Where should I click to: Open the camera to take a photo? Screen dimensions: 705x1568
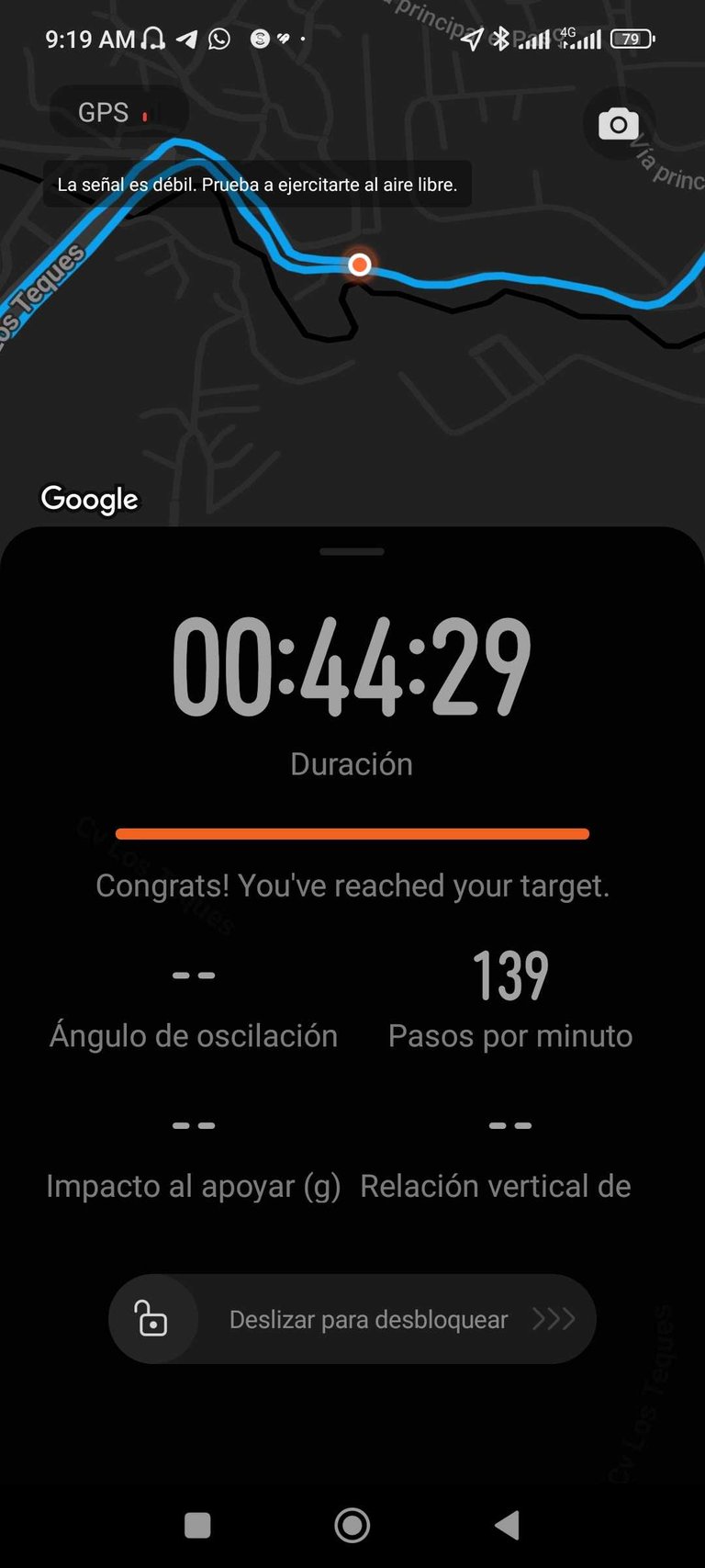[x=619, y=123]
